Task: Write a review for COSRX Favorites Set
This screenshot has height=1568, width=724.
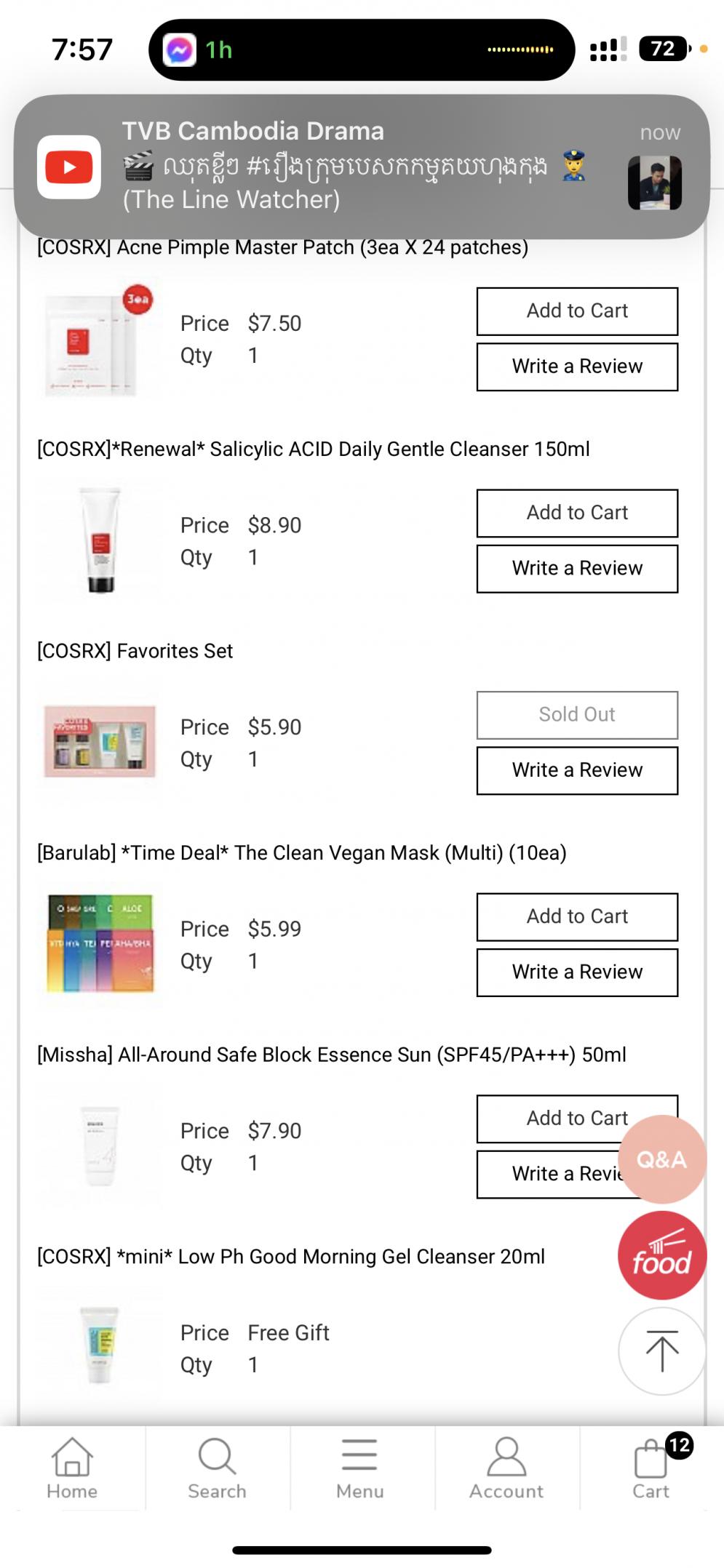Action: [x=577, y=770]
